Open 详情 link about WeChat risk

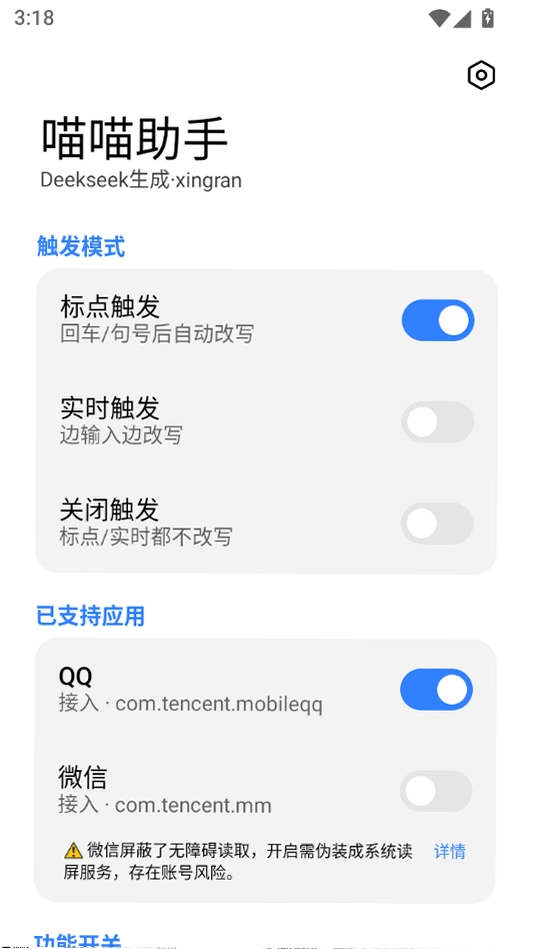[x=450, y=852]
